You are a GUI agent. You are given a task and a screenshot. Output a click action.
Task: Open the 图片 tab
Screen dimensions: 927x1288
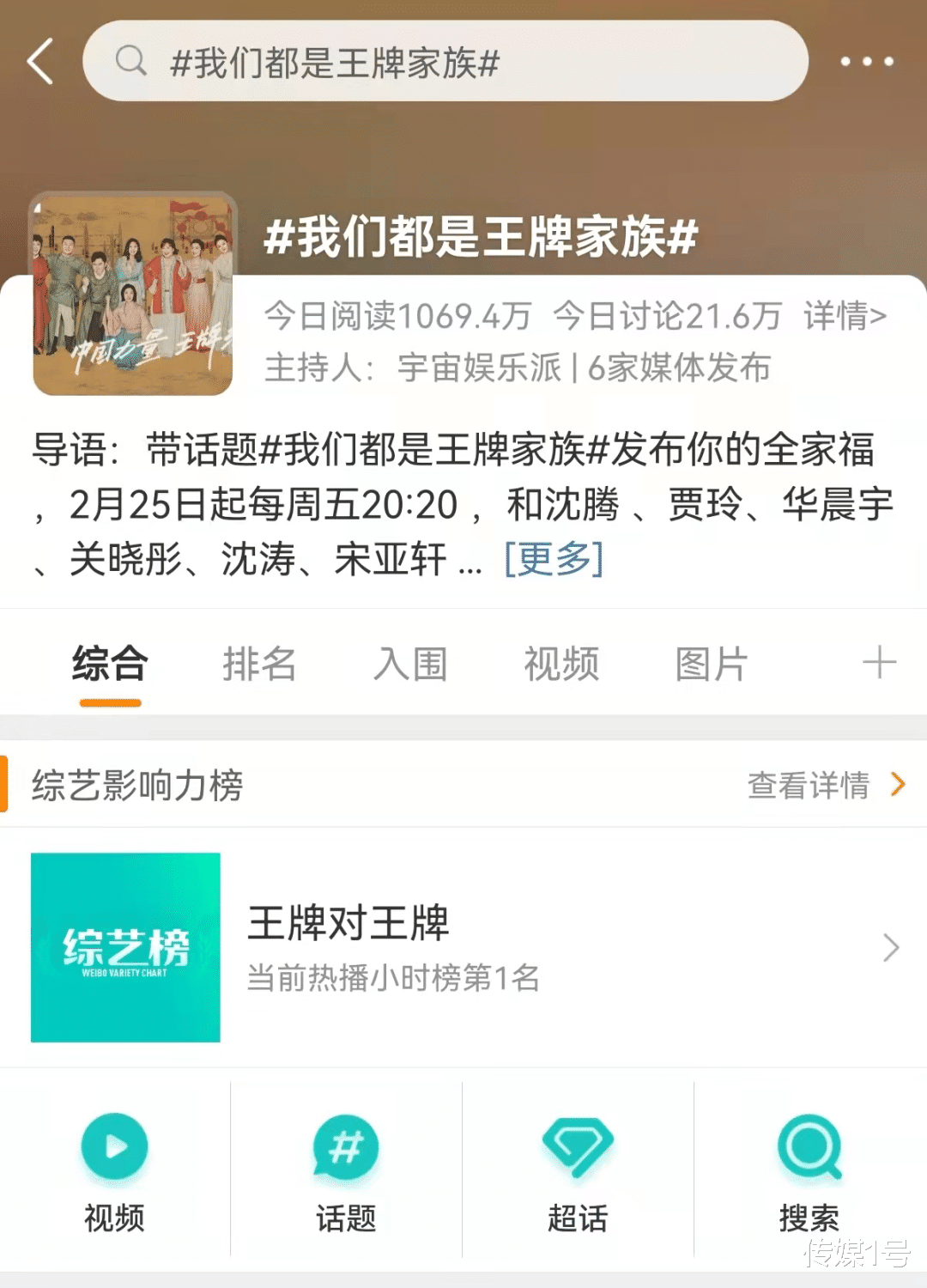(x=710, y=663)
